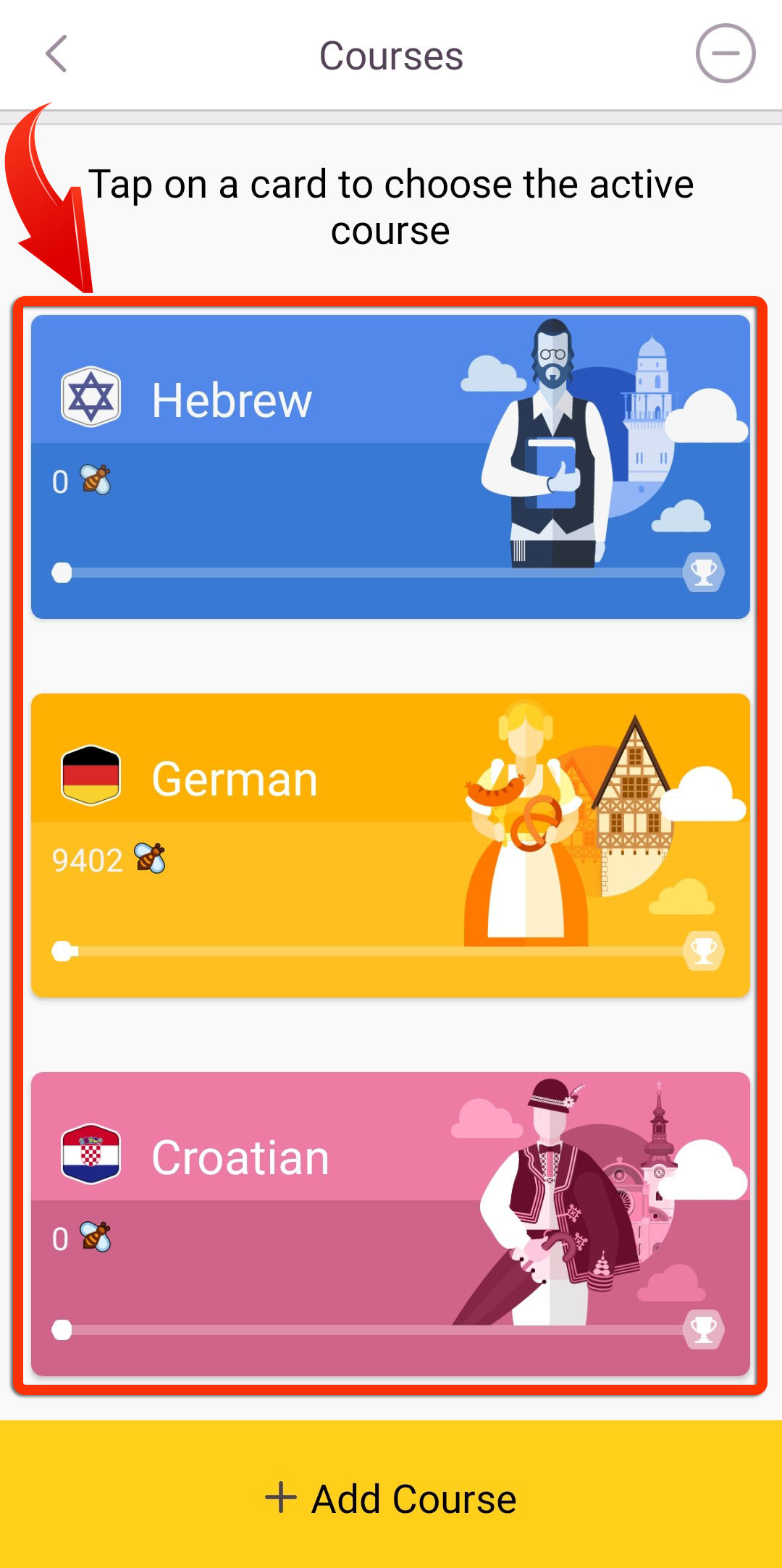This screenshot has height=1568, width=782.
Task: Go back from the Courses screen
Action: coord(56,54)
